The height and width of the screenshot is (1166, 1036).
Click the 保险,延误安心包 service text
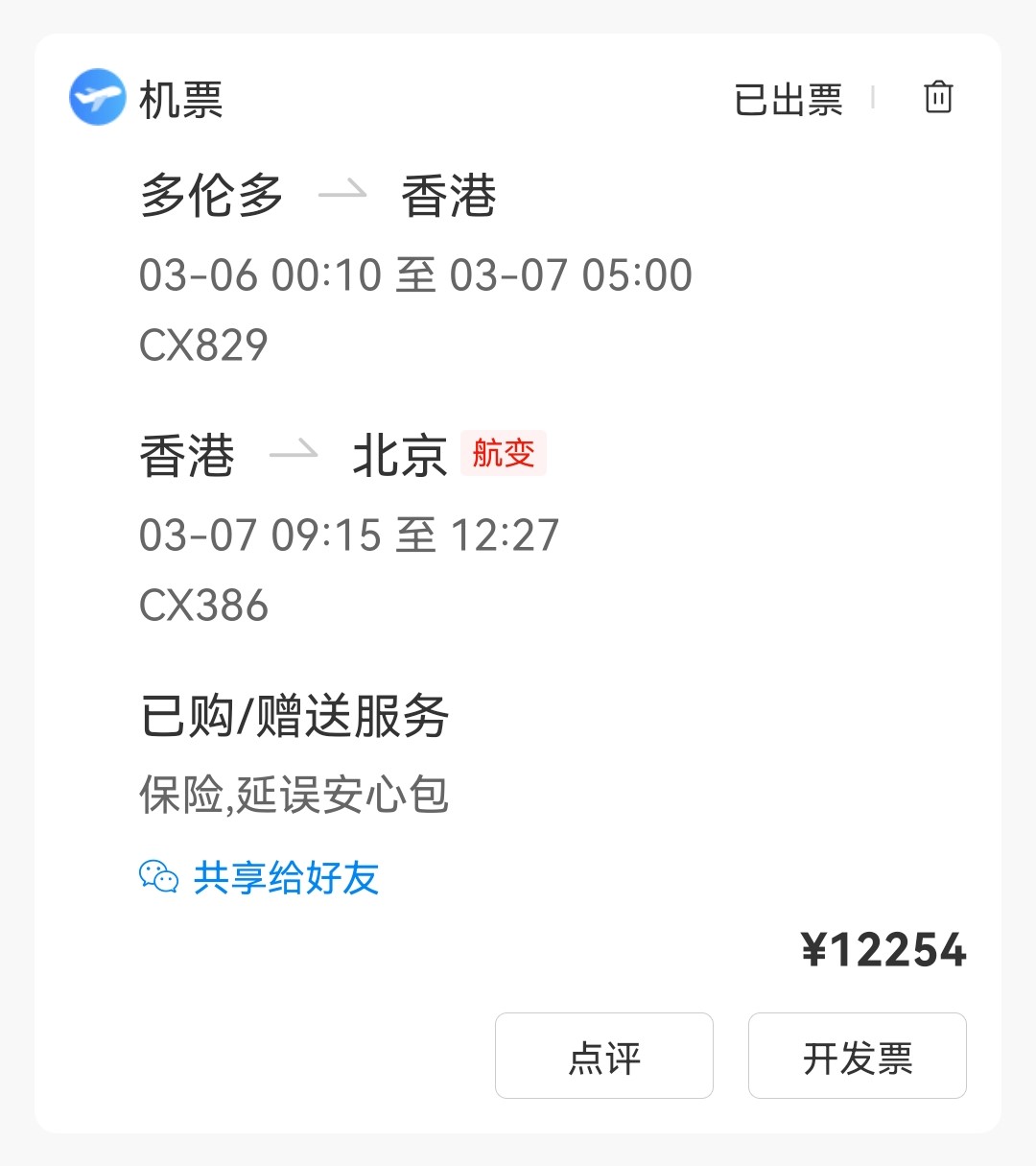[294, 795]
